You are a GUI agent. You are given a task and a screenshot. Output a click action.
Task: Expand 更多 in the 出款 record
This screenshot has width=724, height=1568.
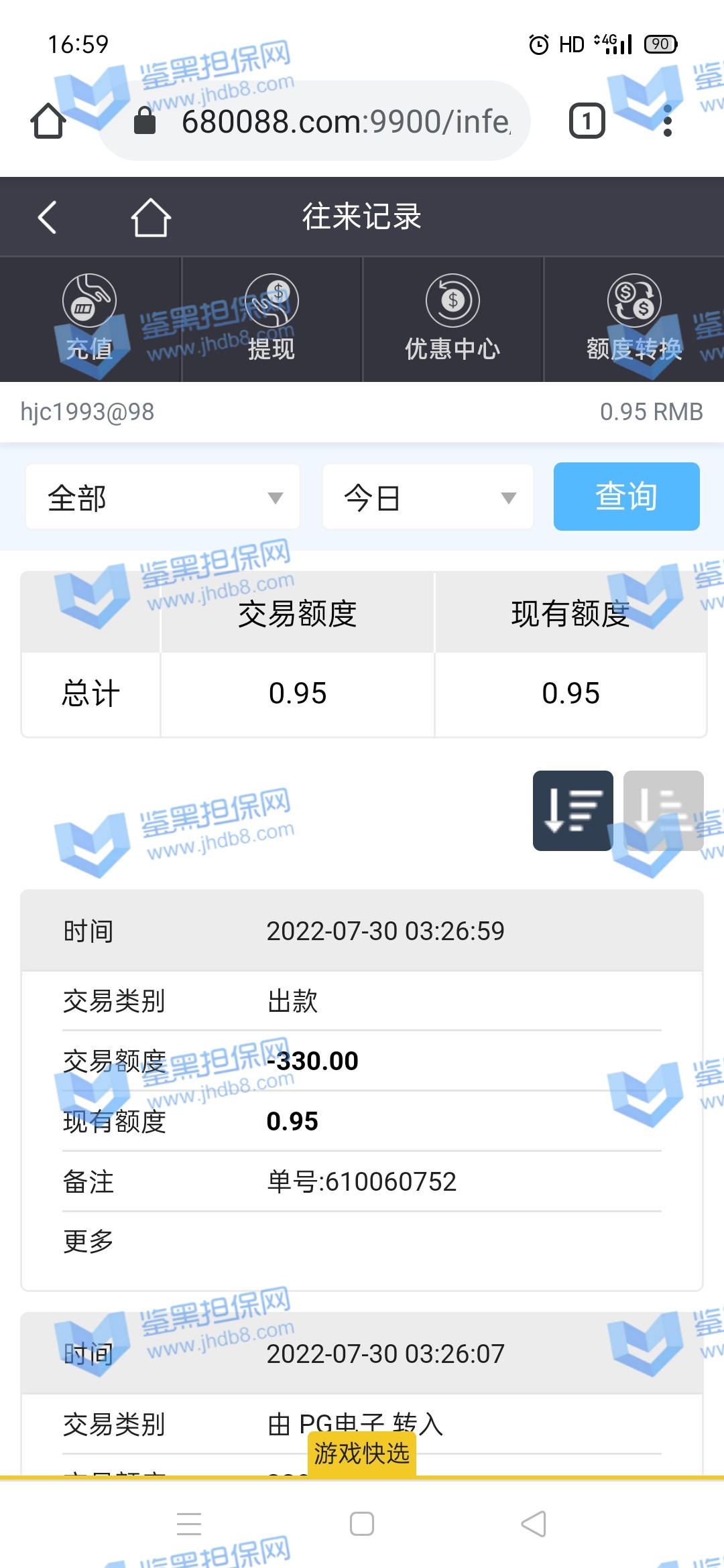(88, 1241)
